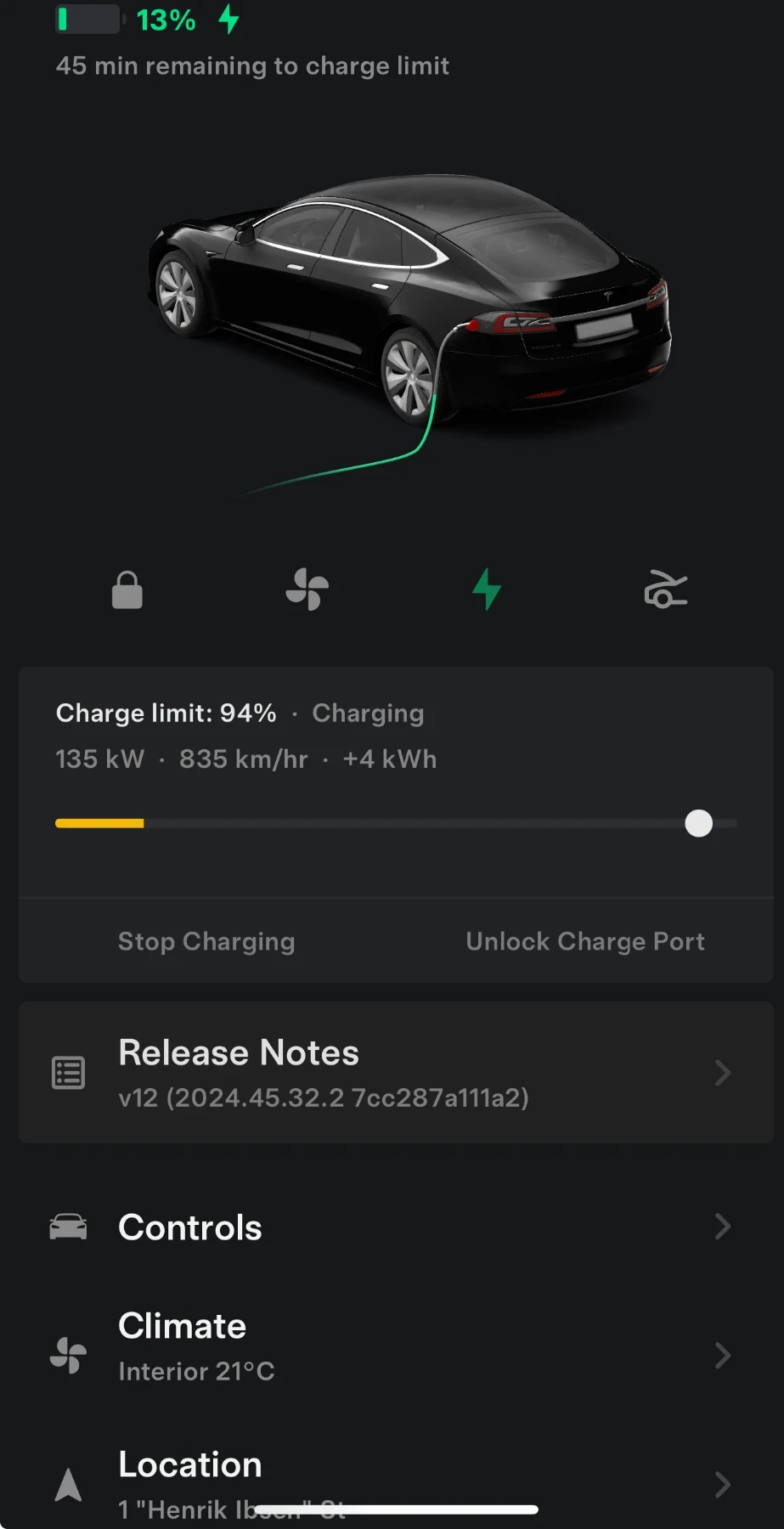
Task: Open the frunk using the hood icon
Action: pyautogui.click(x=665, y=590)
